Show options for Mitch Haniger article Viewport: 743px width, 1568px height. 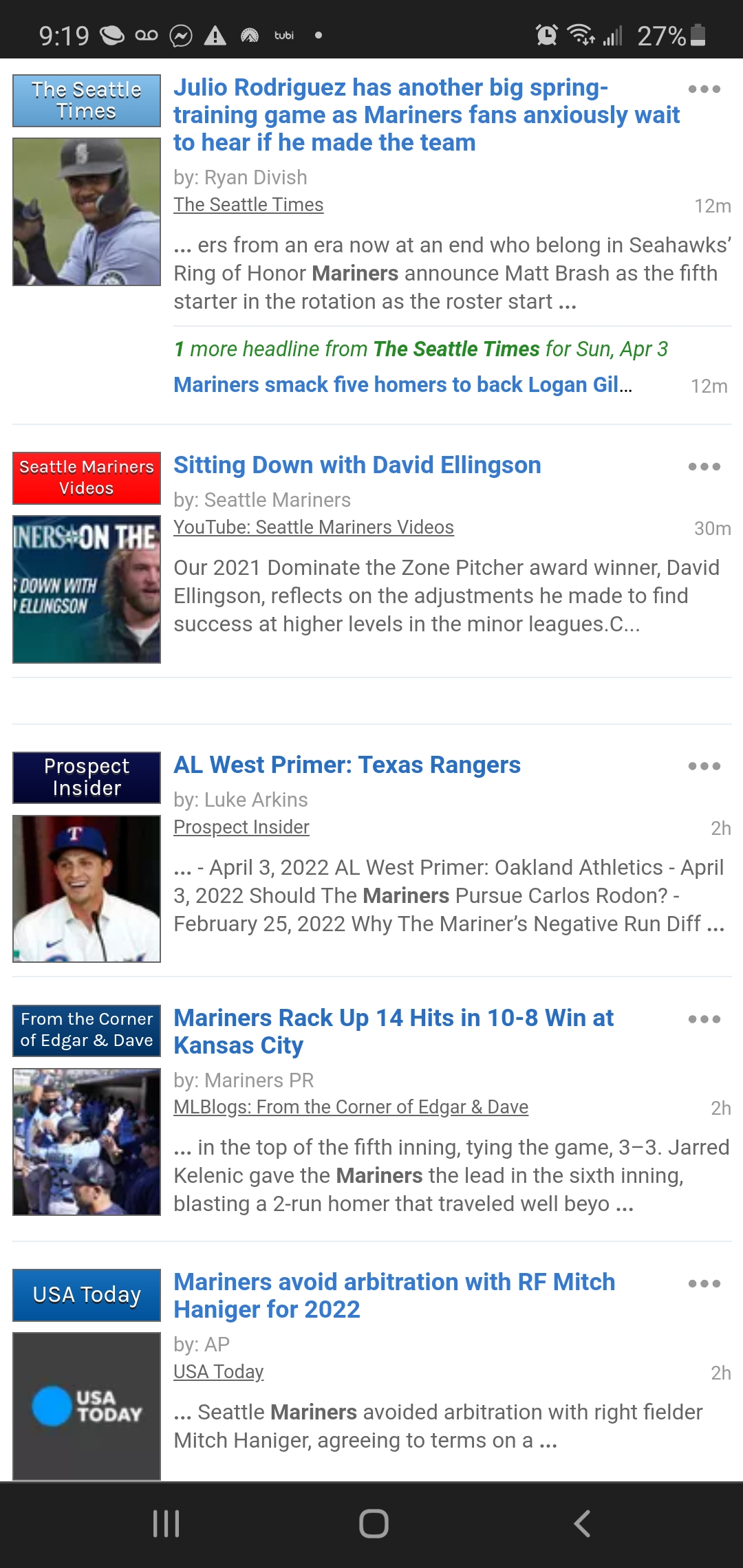(x=704, y=1284)
